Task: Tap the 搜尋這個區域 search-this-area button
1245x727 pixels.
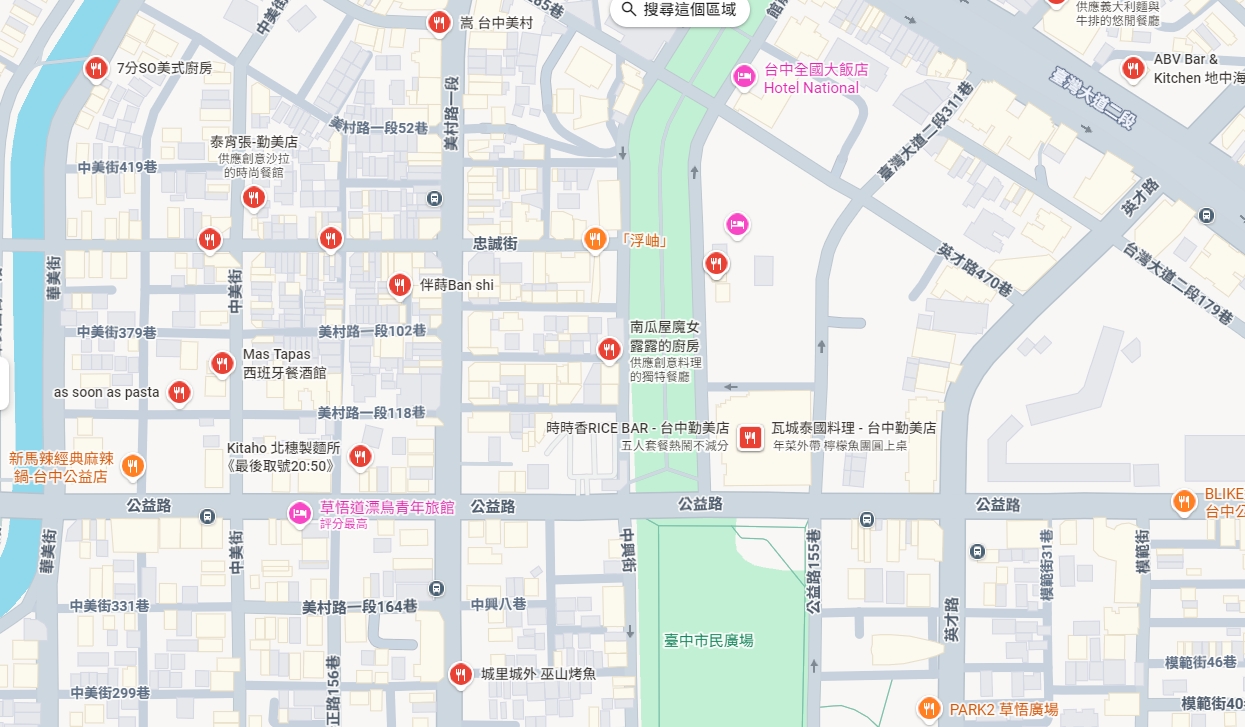Action: (x=679, y=10)
